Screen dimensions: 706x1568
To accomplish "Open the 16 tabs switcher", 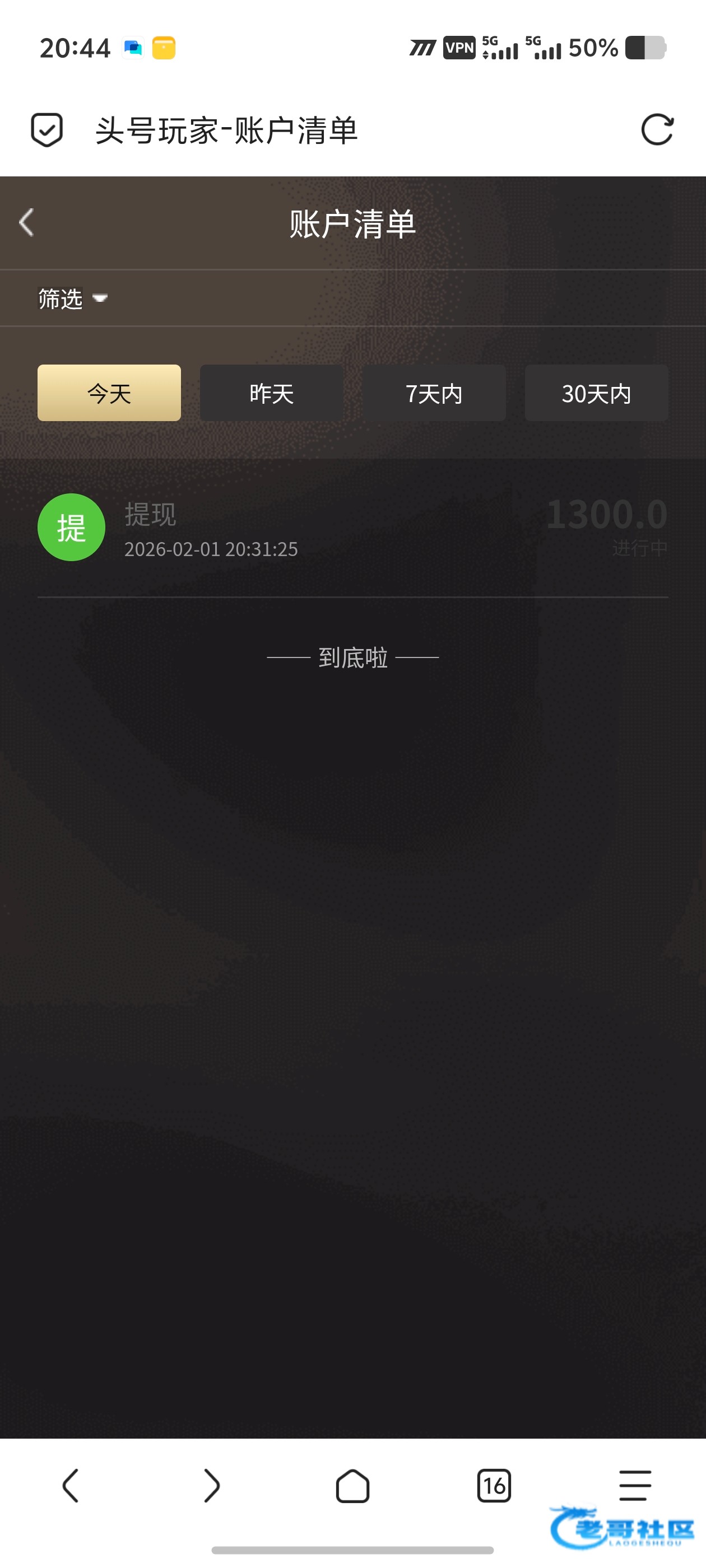I will click(x=494, y=1485).
